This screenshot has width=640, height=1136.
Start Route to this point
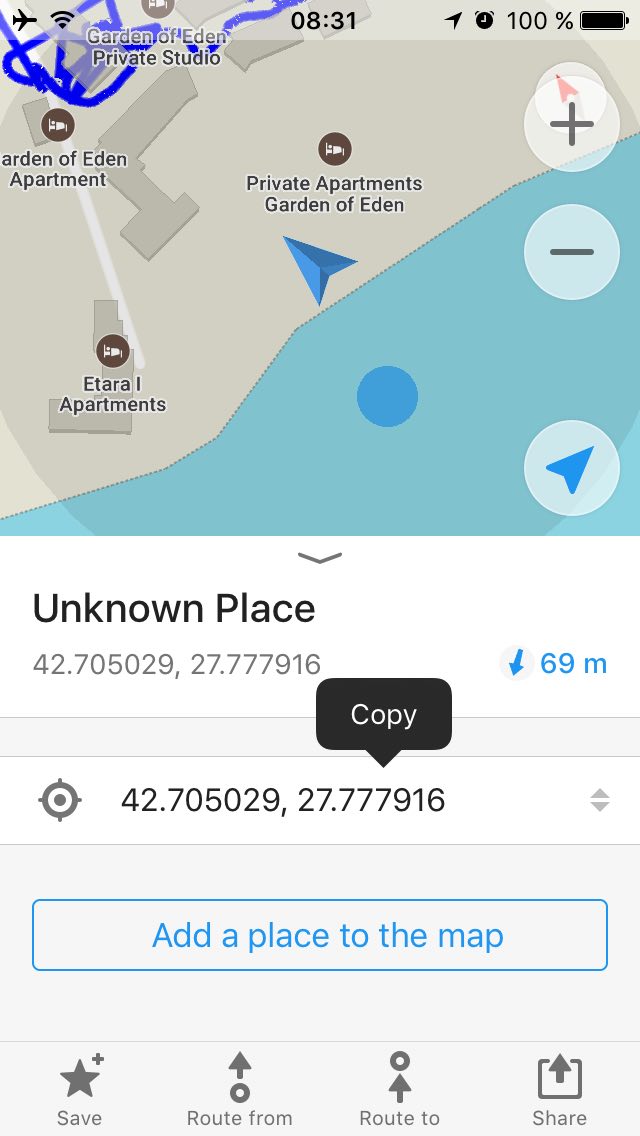click(x=399, y=1089)
